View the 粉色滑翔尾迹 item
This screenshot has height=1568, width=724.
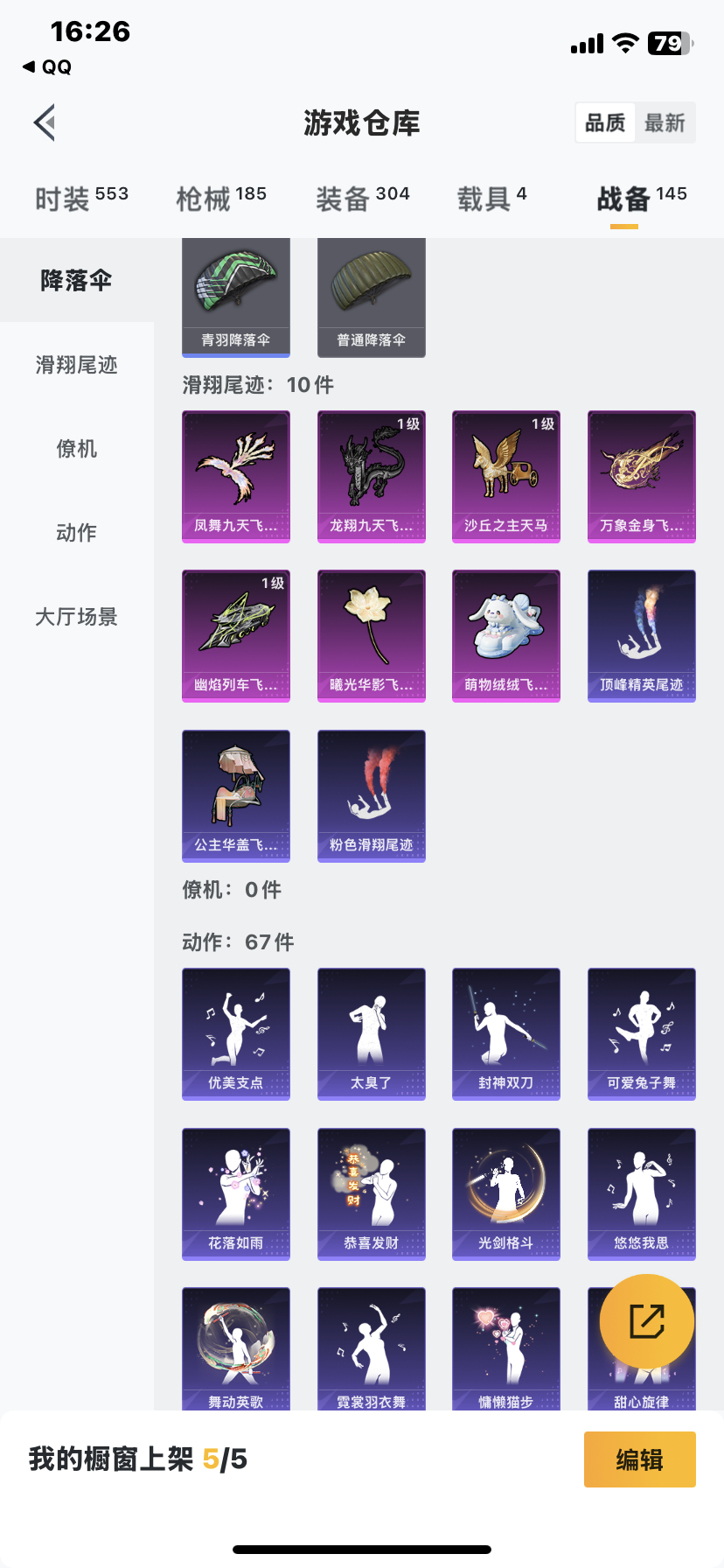coord(372,796)
